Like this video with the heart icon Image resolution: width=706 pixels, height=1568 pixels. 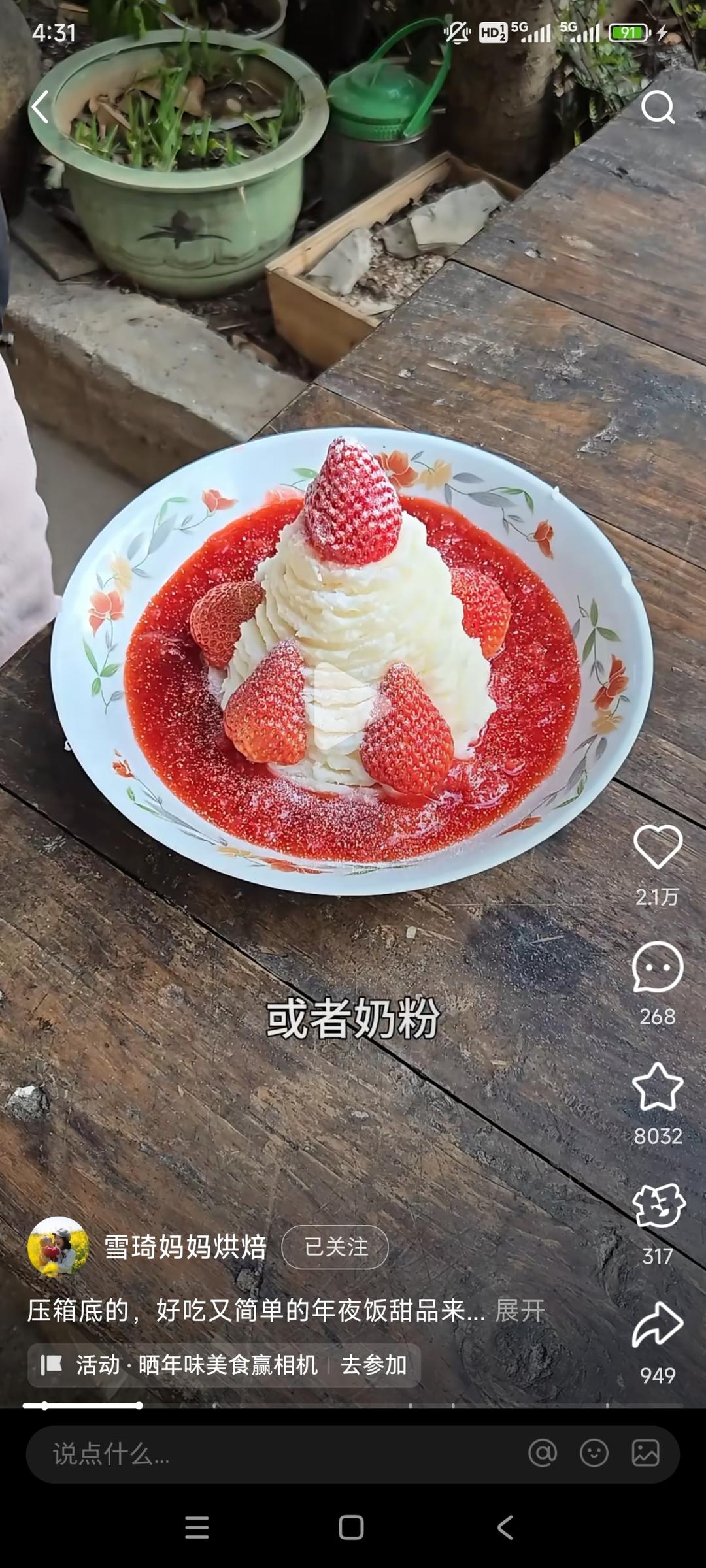point(658,847)
